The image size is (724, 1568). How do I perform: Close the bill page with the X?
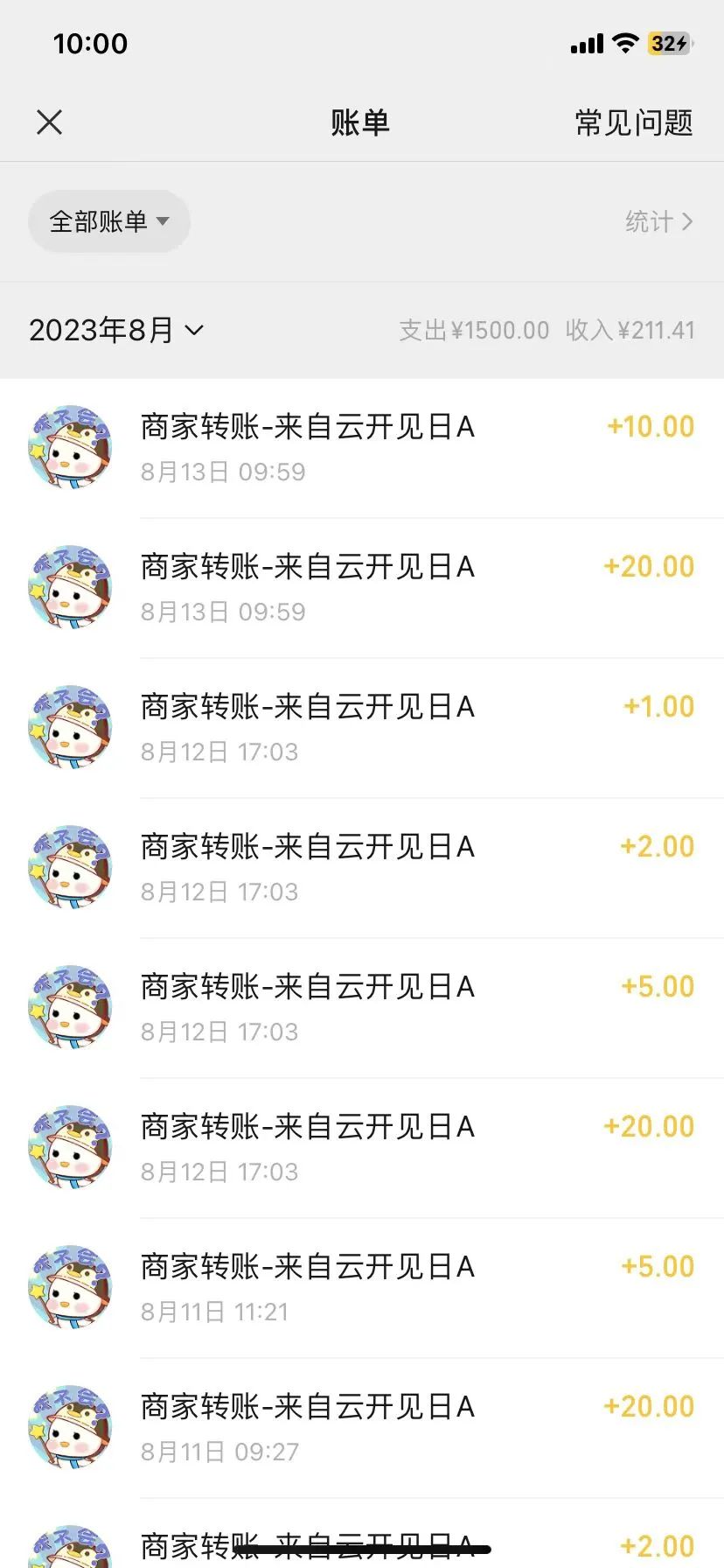pyautogui.click(x=49, y=122)
